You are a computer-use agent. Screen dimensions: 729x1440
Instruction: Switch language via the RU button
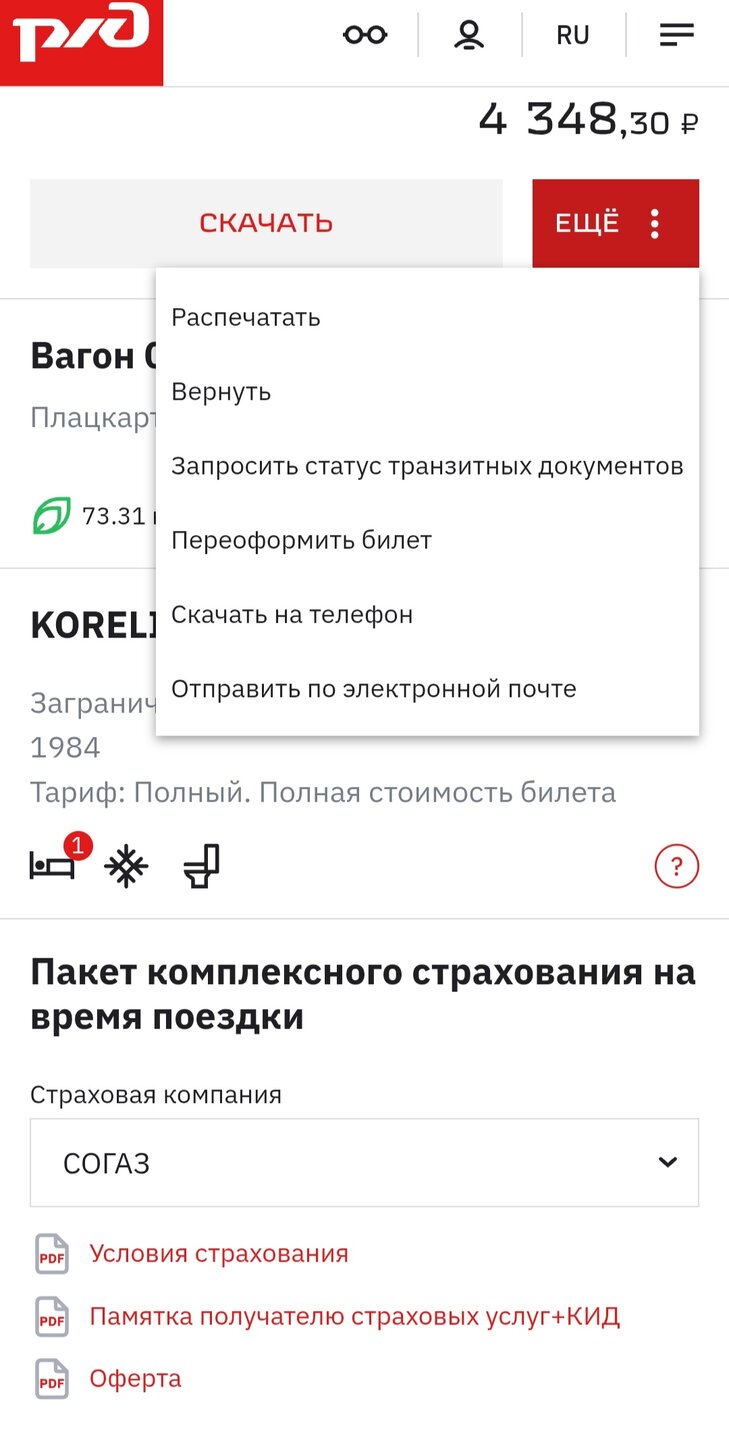573,35
